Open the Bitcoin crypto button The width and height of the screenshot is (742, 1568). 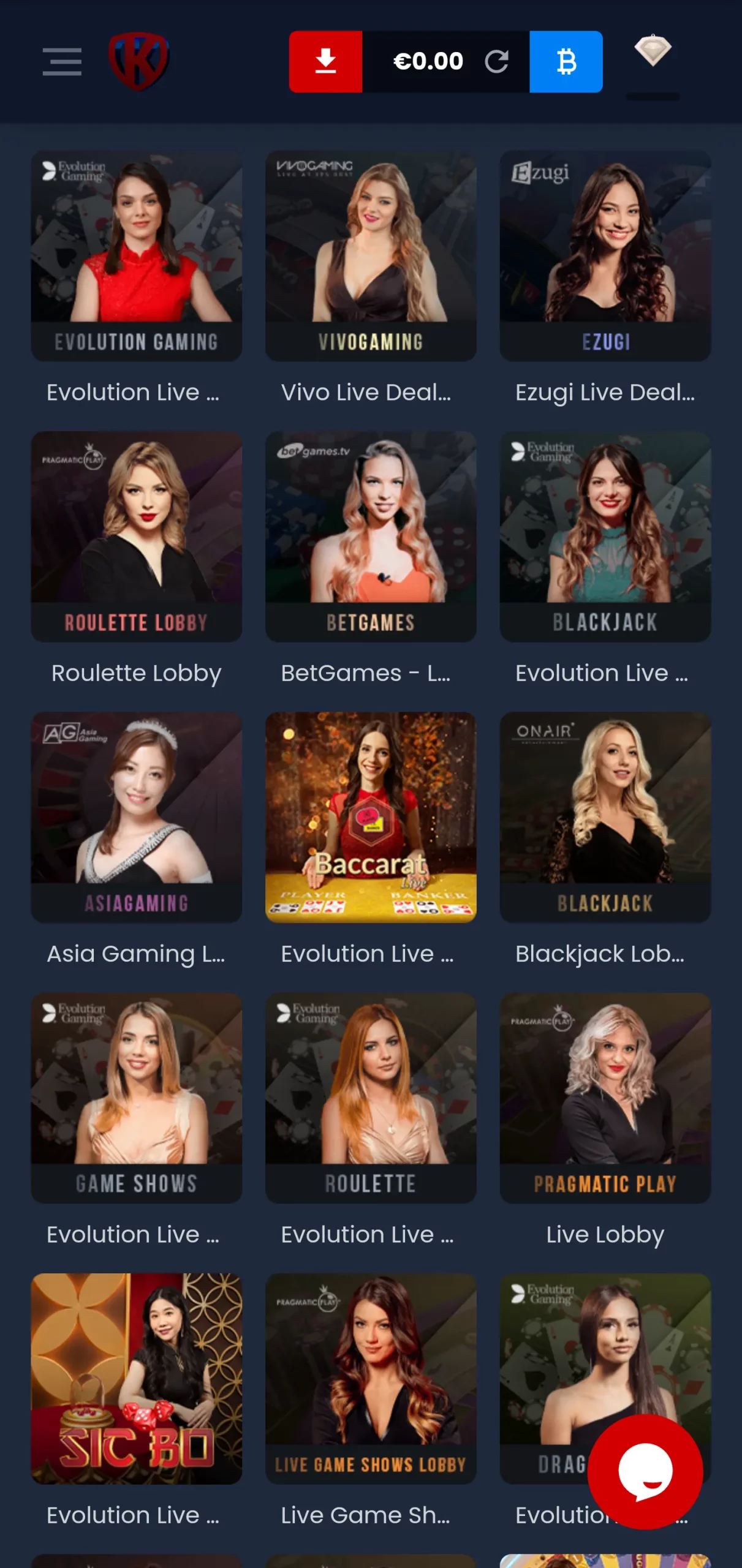tap(566, 61)
